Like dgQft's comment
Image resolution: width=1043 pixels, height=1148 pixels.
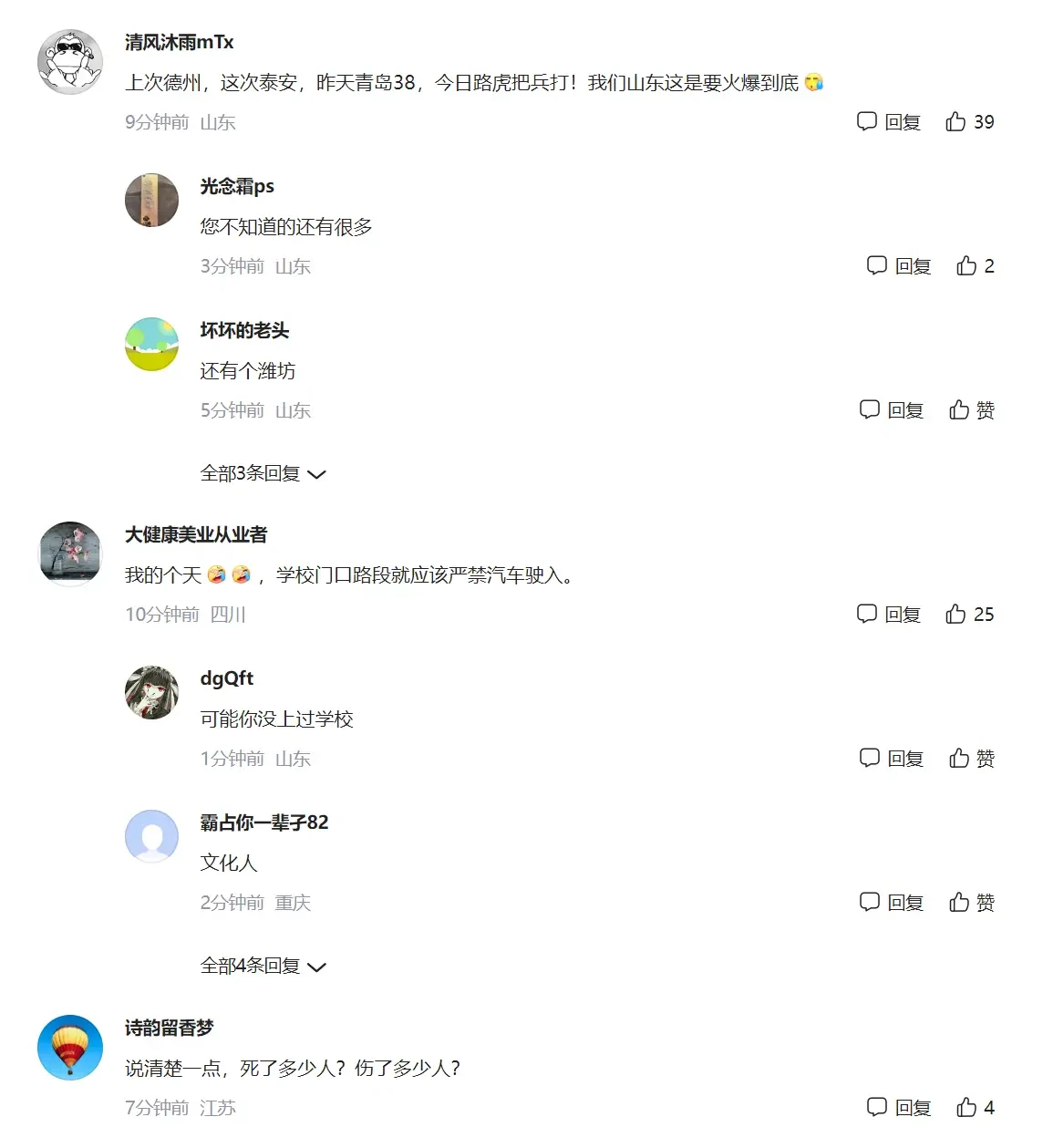coord(972,759)
